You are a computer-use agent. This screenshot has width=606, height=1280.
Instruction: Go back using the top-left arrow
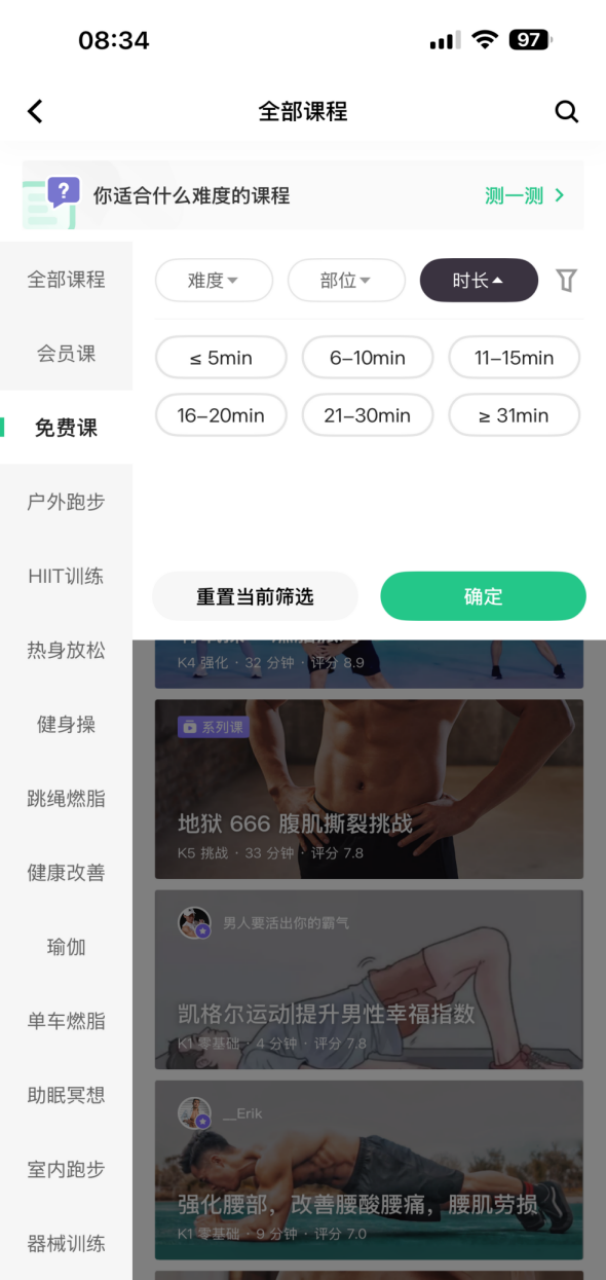pyautogui.click(x=36, y=111)
